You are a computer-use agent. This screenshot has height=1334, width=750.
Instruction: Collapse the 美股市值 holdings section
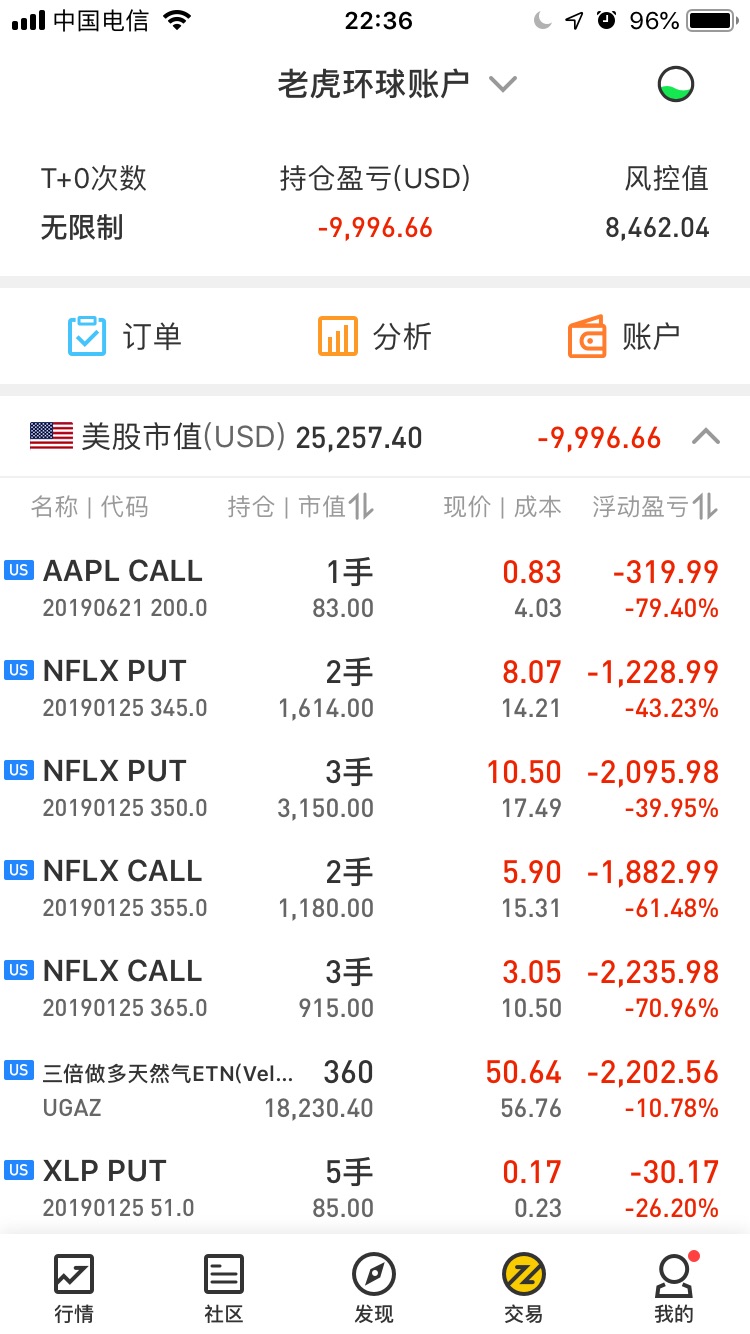706,437
